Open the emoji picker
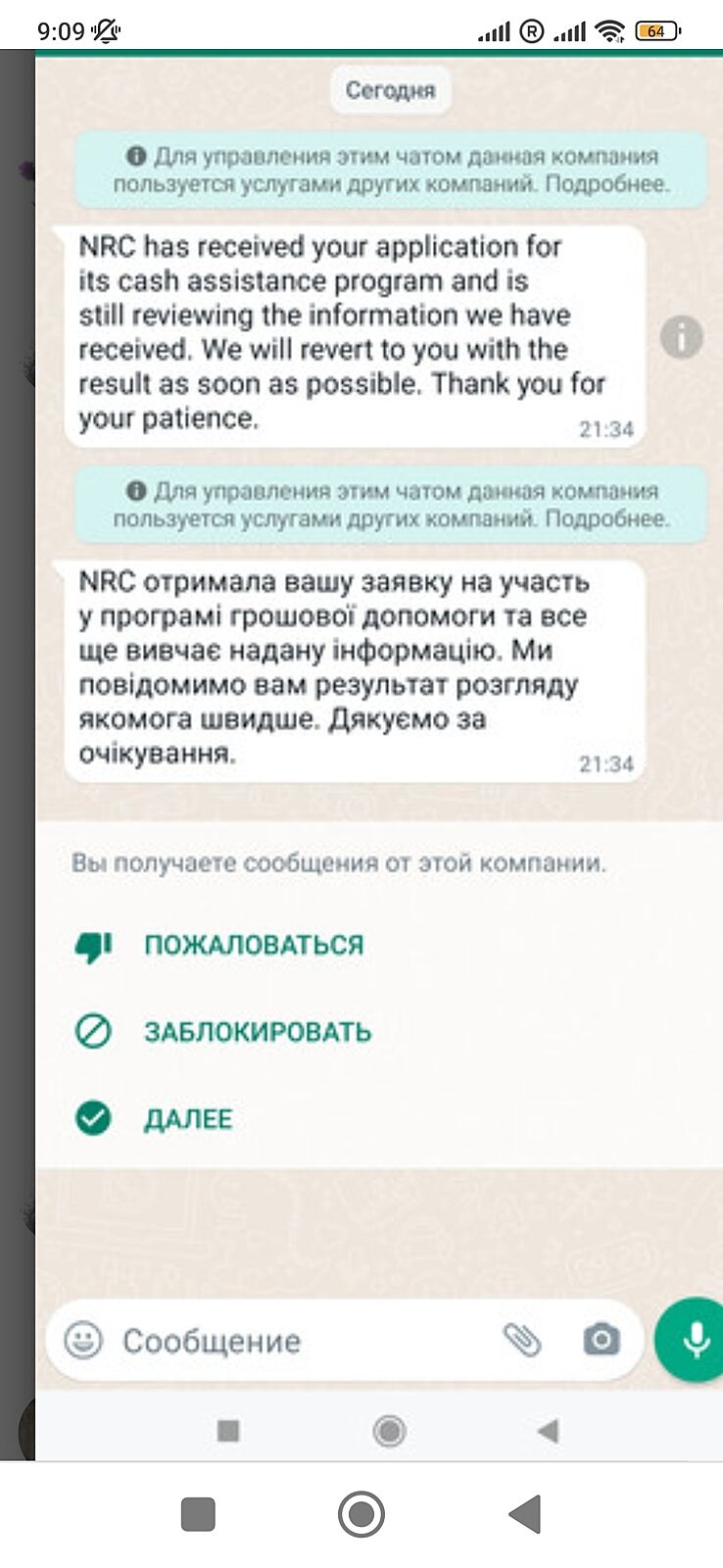 point(83,1340)
